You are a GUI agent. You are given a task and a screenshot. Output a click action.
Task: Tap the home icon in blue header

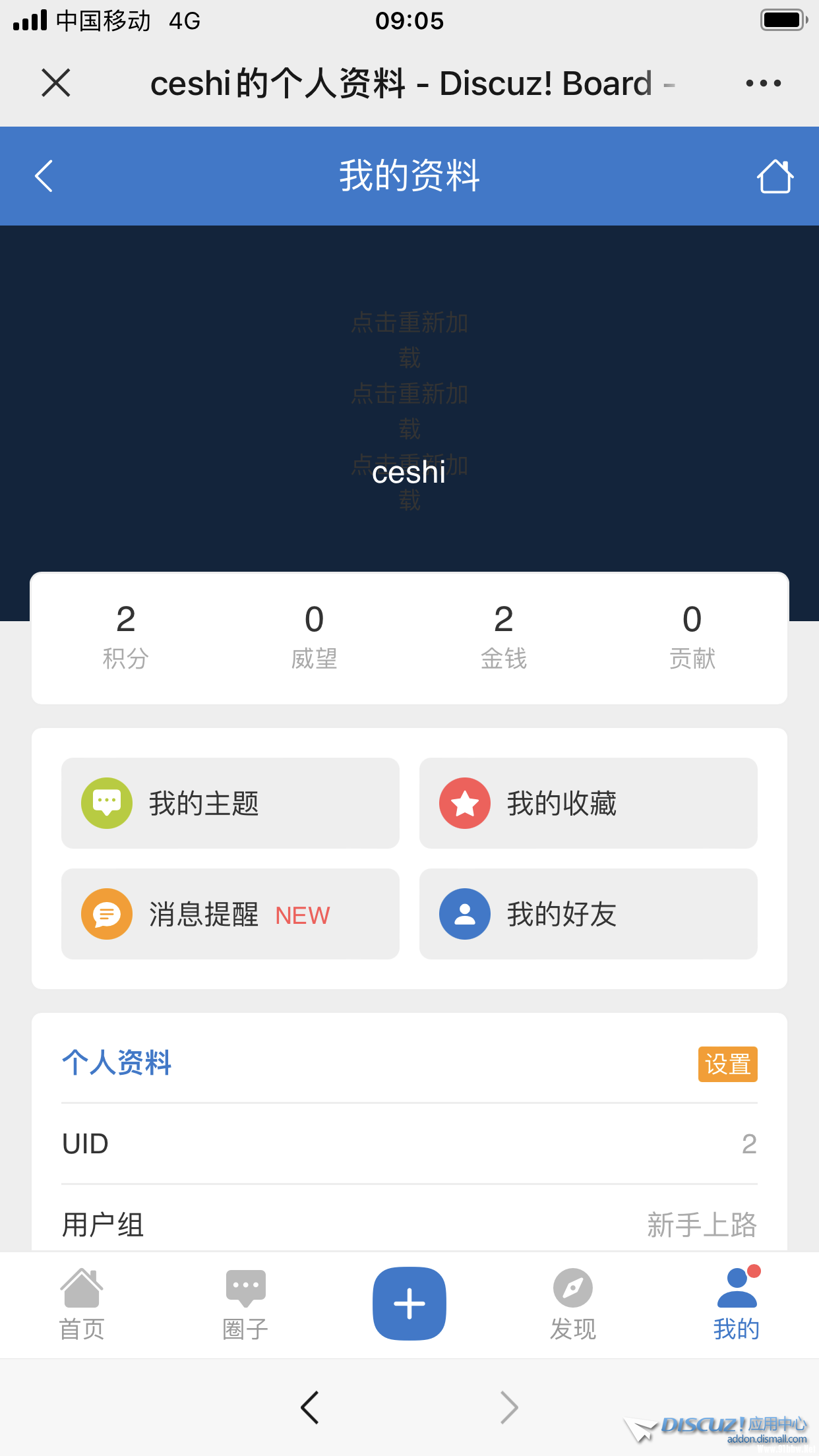[774, 176]
